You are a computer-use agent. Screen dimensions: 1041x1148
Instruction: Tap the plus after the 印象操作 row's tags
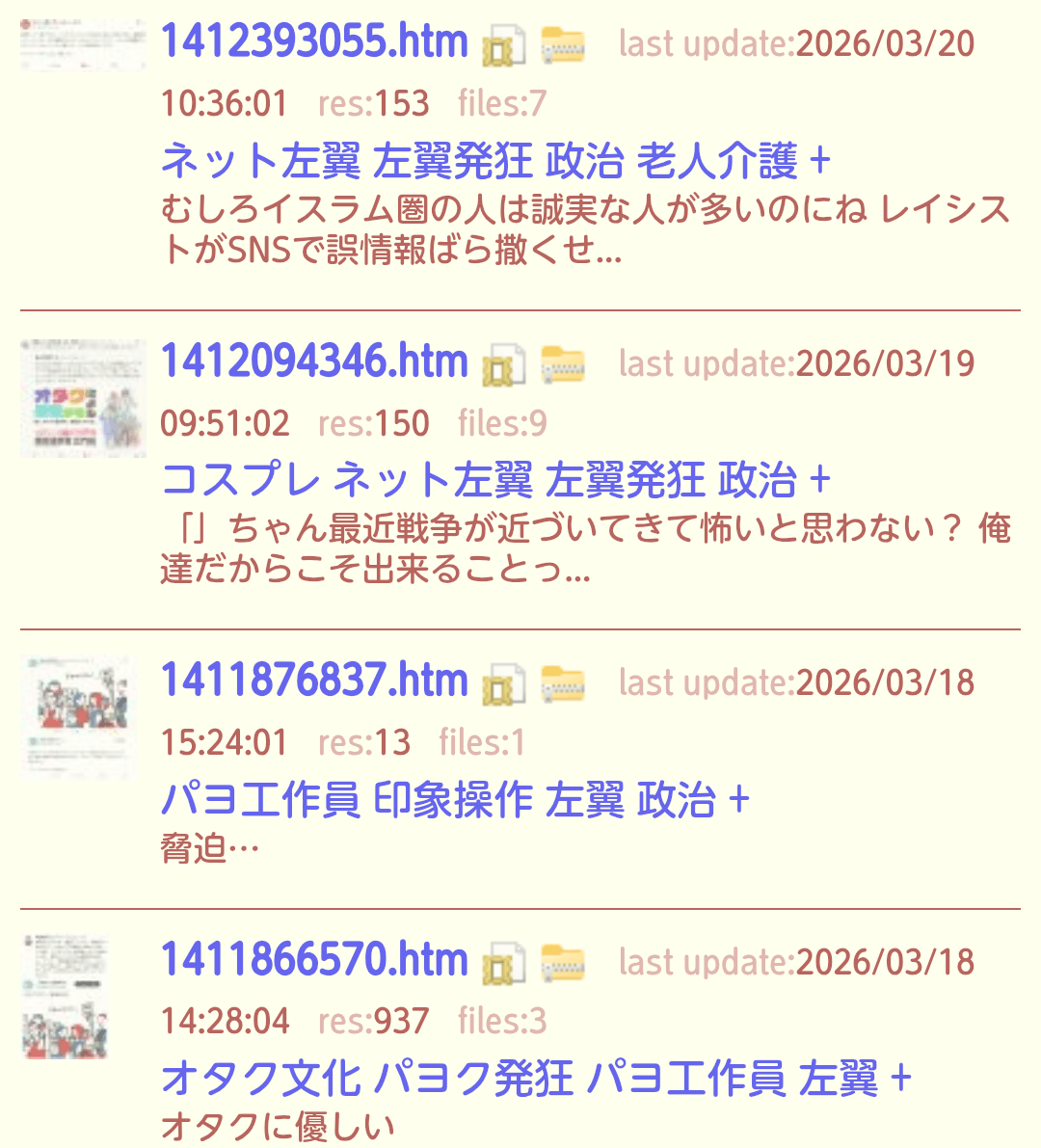coord(738,800)
